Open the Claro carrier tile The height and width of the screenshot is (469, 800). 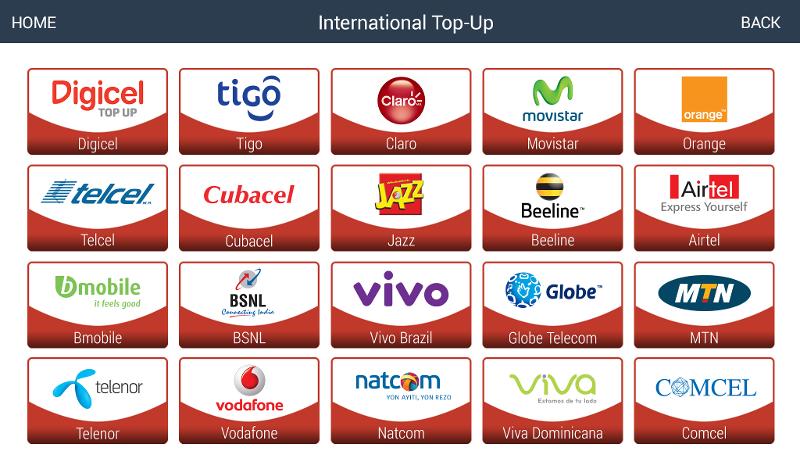[401, 111]
